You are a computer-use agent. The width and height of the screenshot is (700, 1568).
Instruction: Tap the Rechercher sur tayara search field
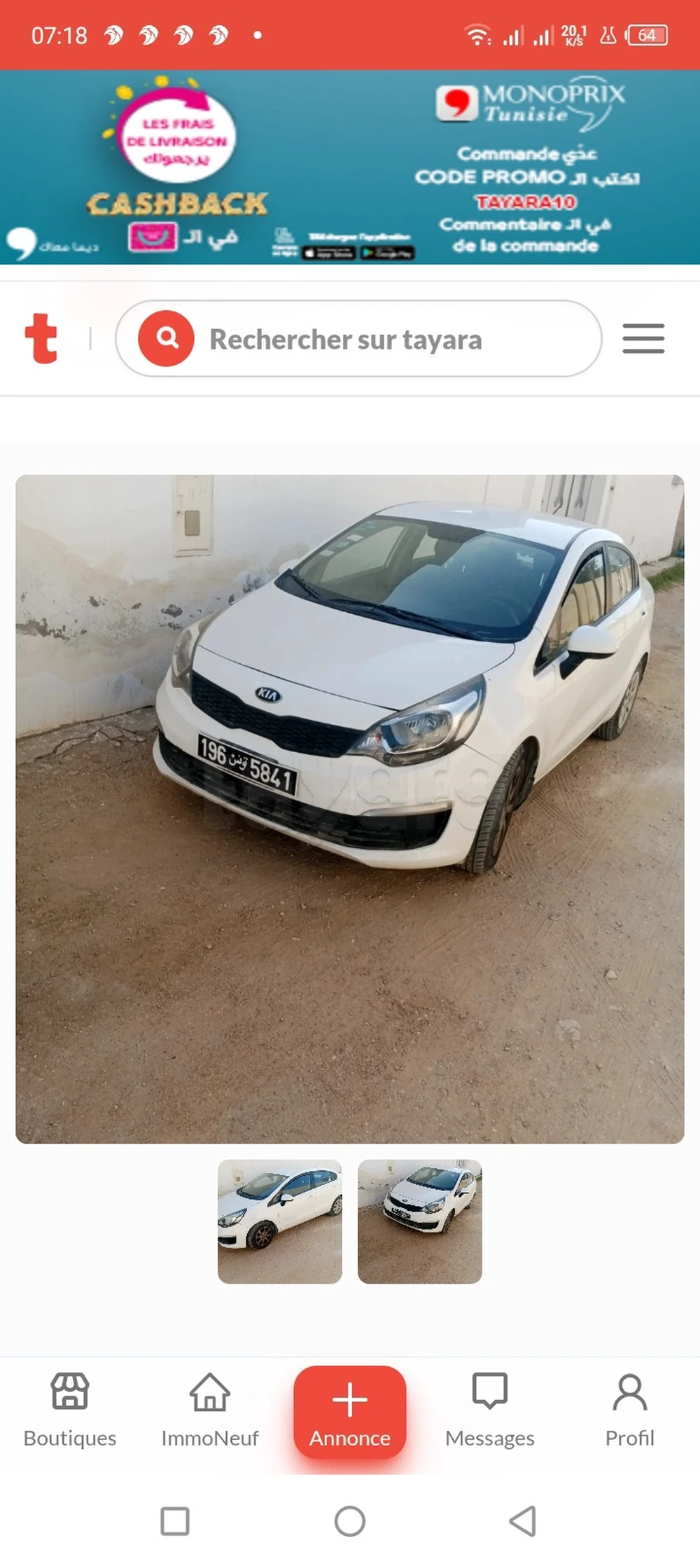coord(392,339)
